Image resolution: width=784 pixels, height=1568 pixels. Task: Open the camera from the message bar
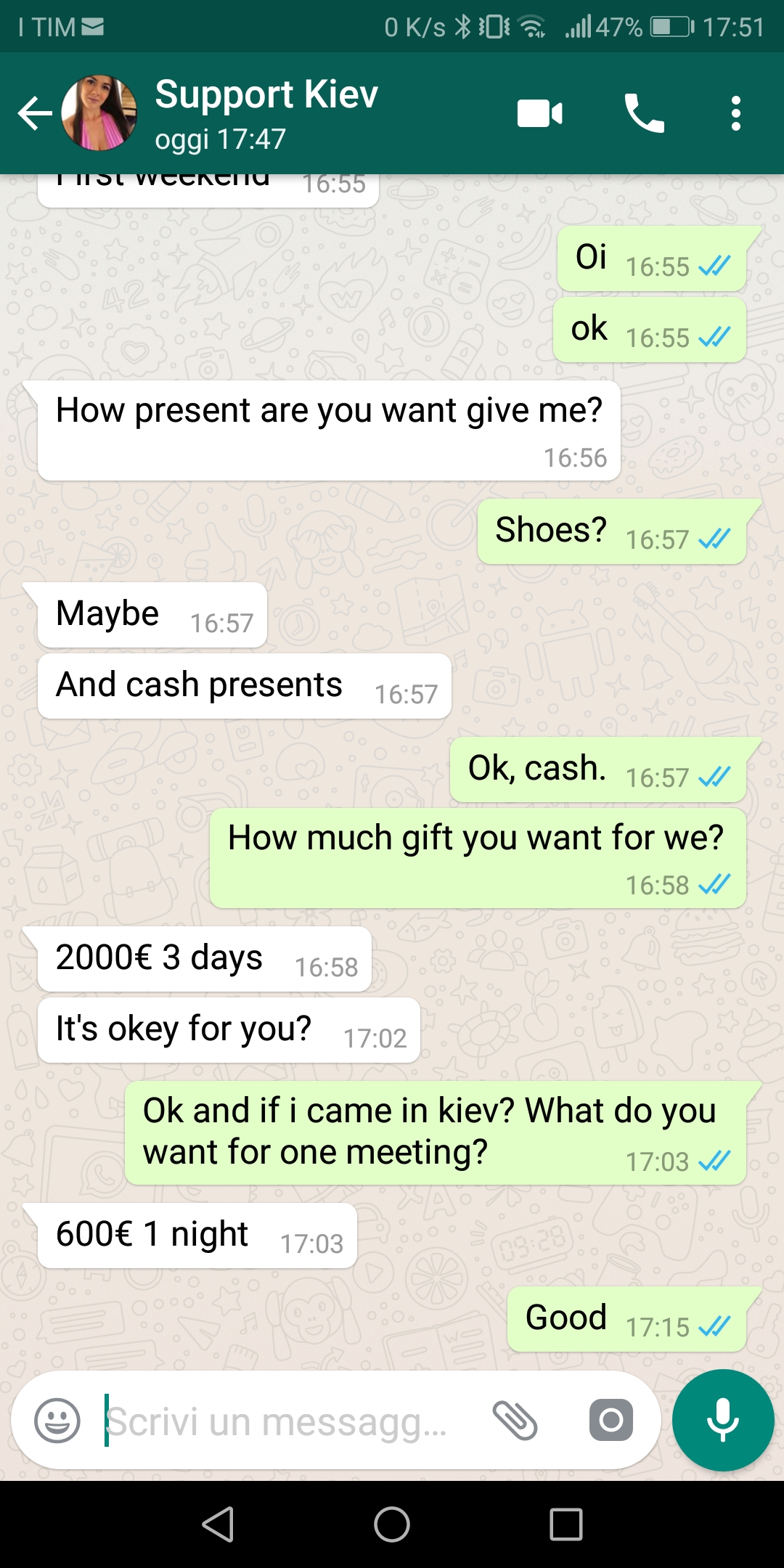point(611,1420)
